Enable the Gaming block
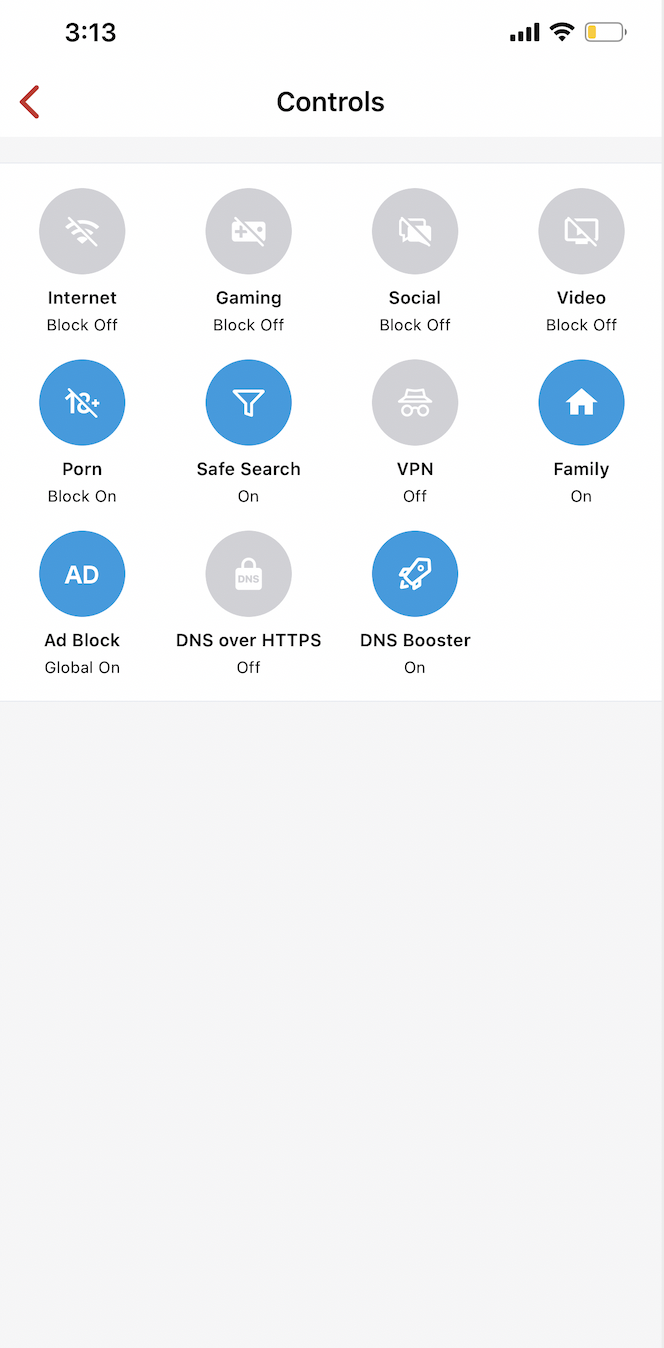The height and width of the screenshot is (1348, 664). click(248, 231)
